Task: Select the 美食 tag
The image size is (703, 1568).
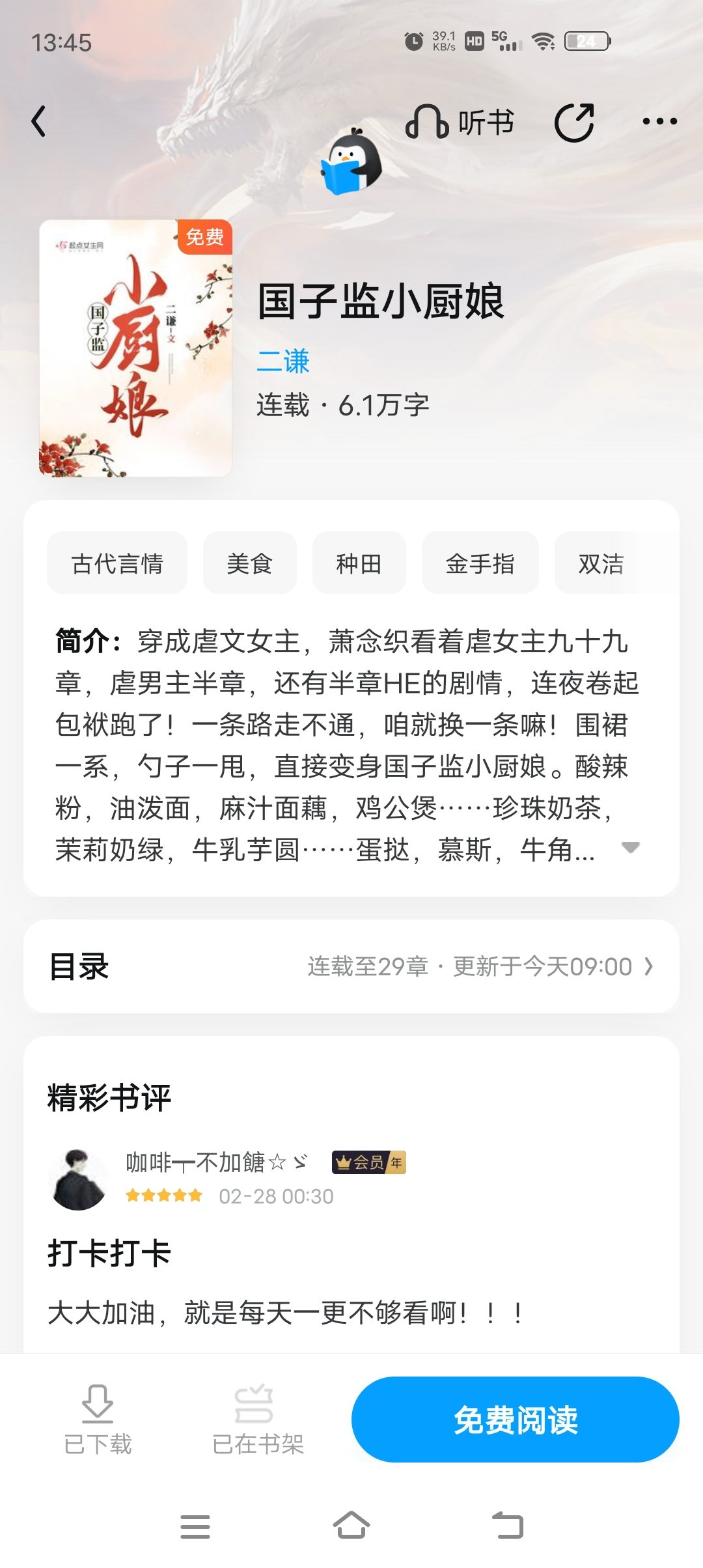Action: (249, 563)
